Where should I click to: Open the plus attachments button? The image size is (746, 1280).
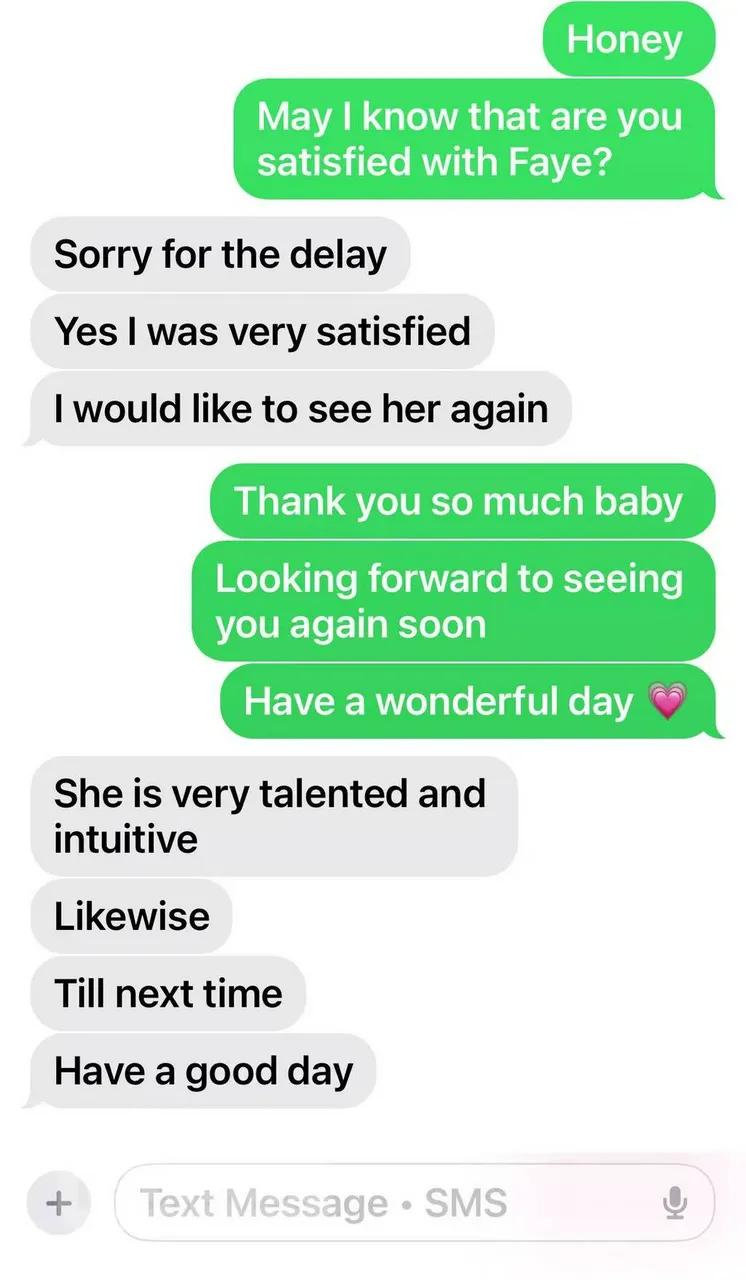coord(59,1202)
